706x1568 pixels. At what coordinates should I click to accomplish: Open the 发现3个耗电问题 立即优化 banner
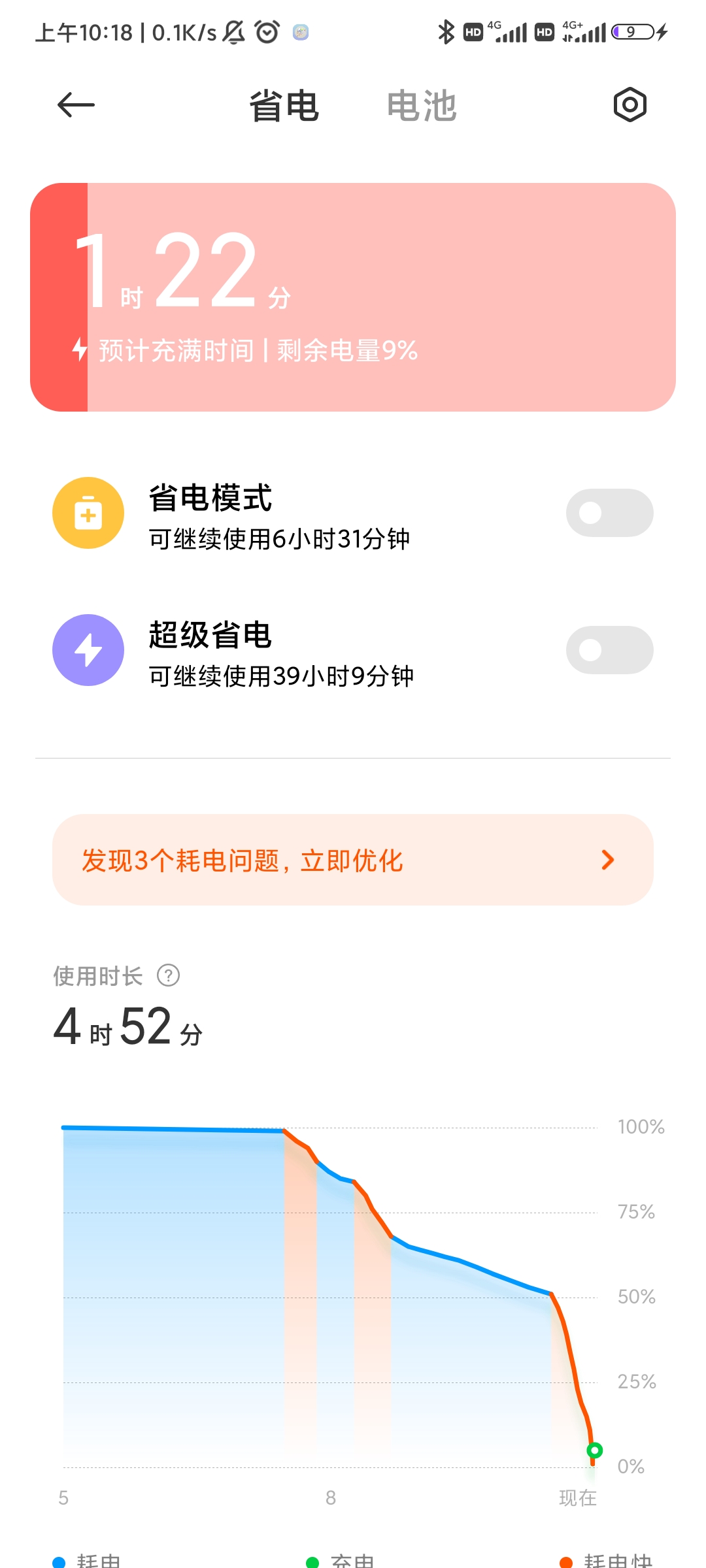coord(353,860)
